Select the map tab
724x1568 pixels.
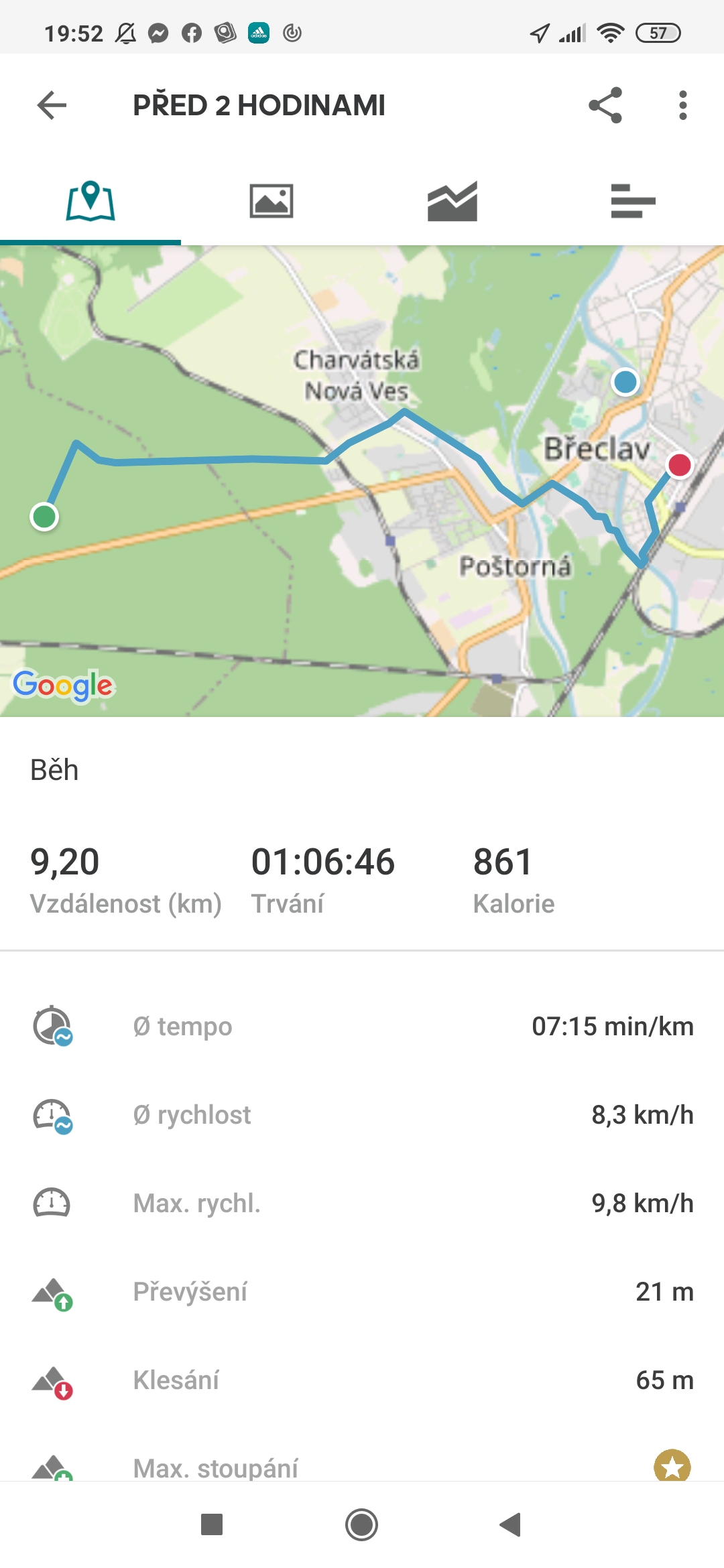point(90,201)
